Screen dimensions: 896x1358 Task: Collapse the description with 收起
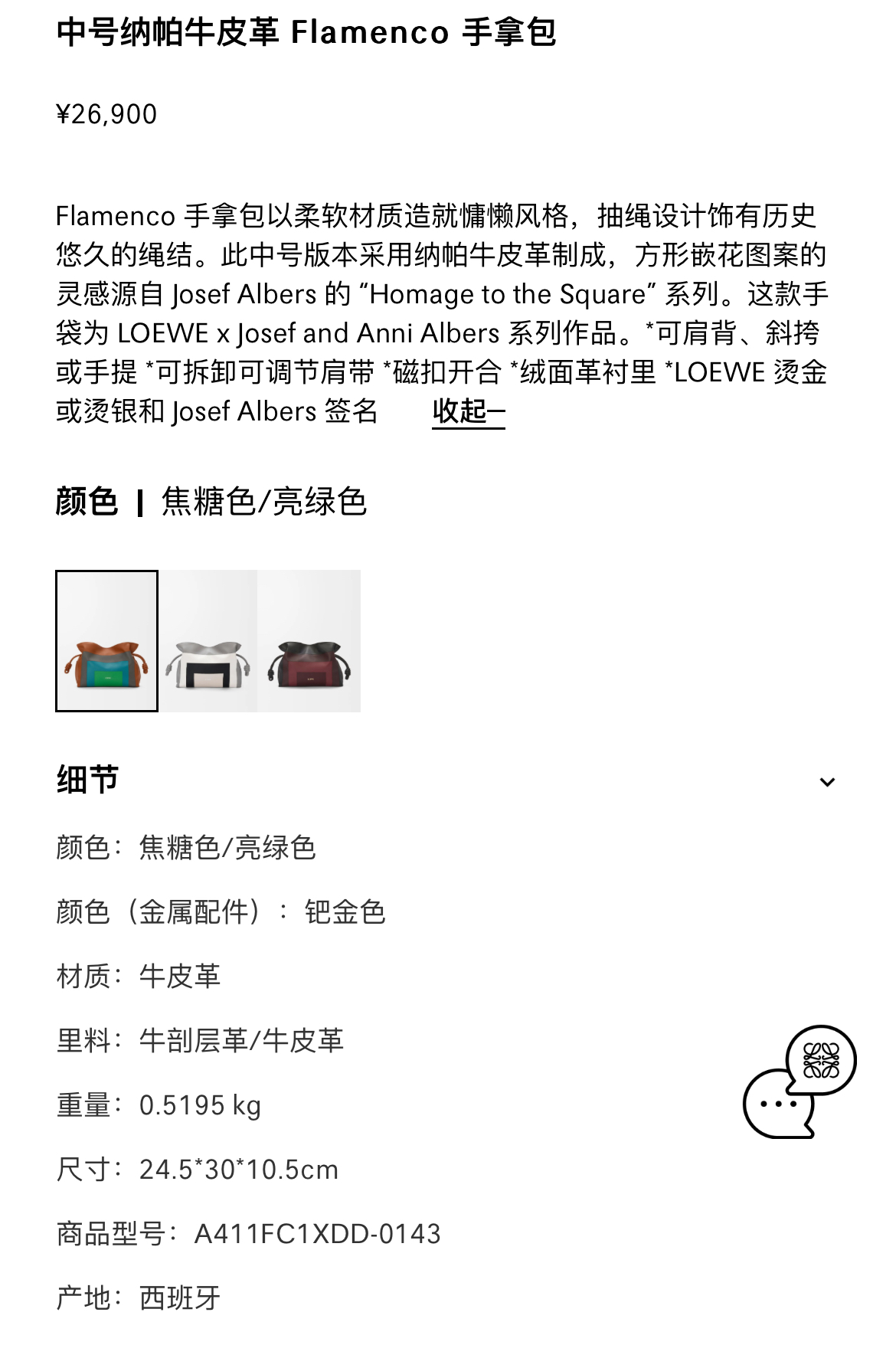point(468,412)
